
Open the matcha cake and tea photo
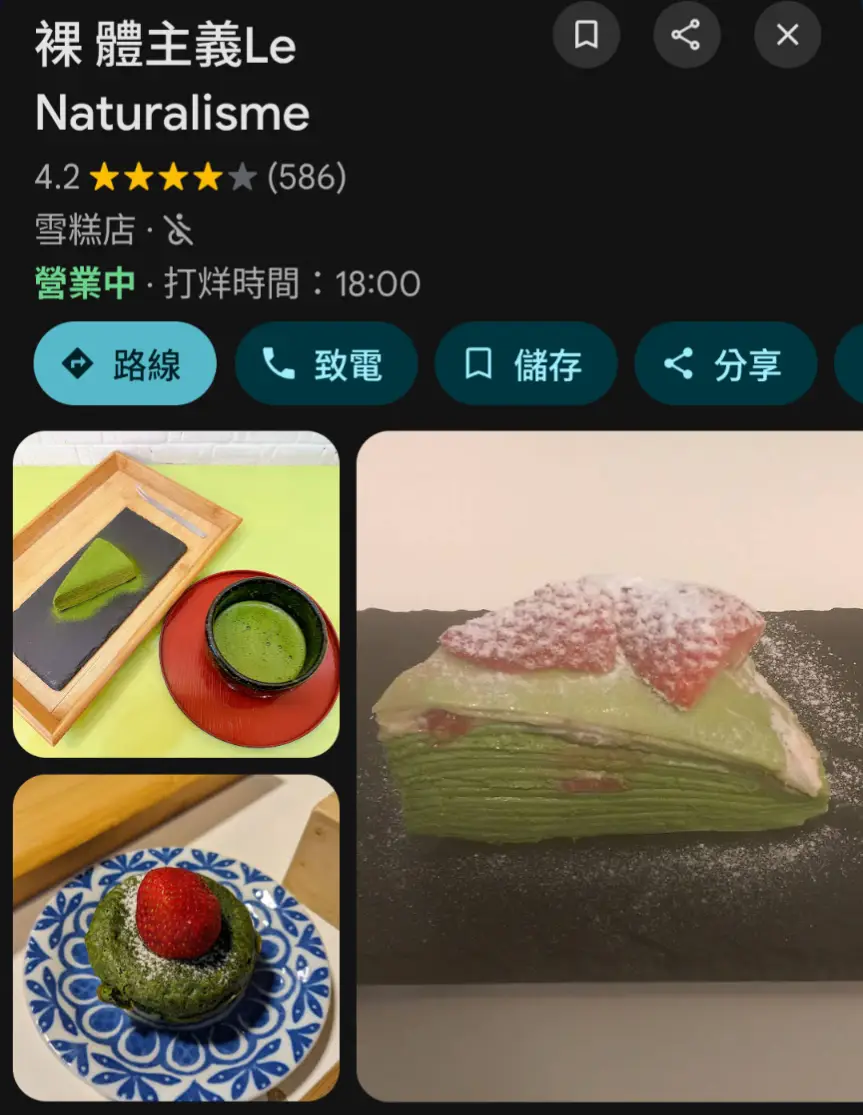(176, 594)
